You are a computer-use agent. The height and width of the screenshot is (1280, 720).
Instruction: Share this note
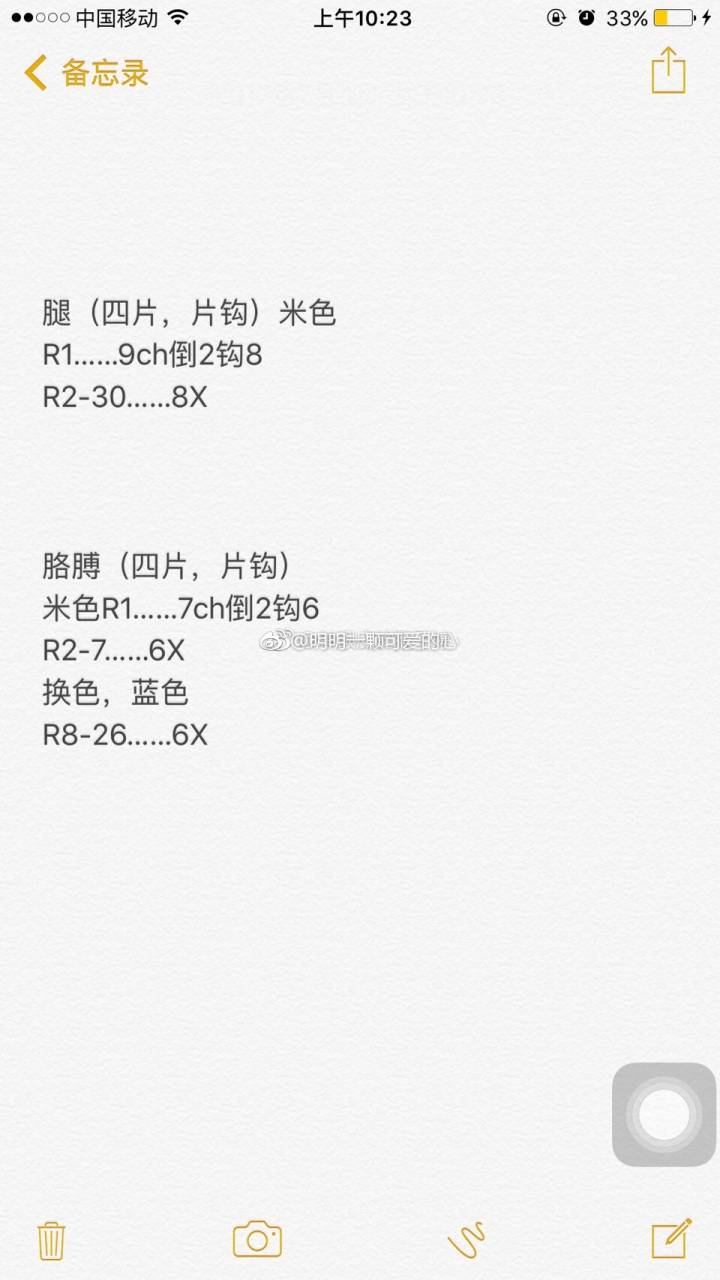(x=668, y=72)
